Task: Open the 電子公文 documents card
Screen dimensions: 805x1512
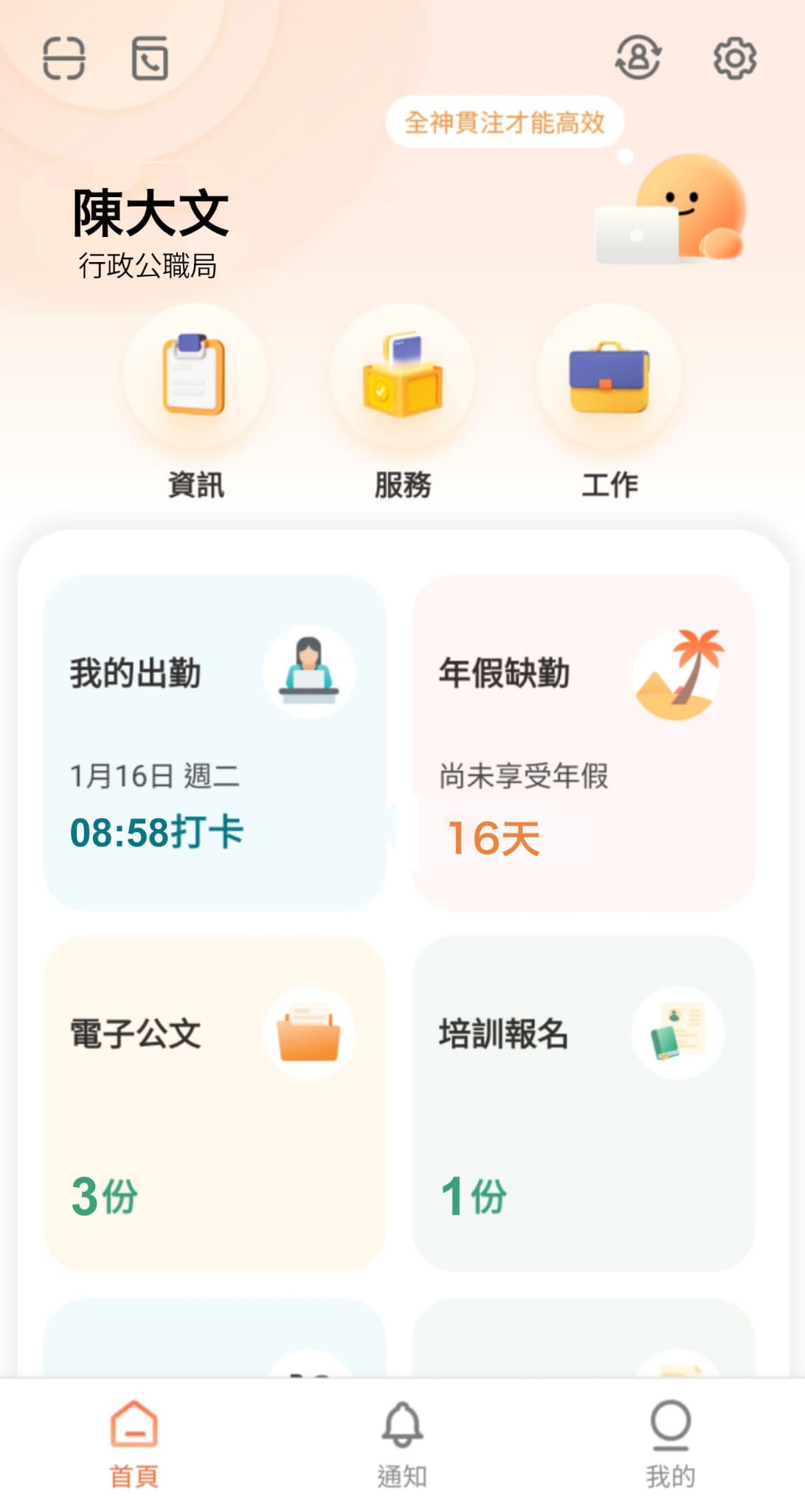Action: point(215,1103)
